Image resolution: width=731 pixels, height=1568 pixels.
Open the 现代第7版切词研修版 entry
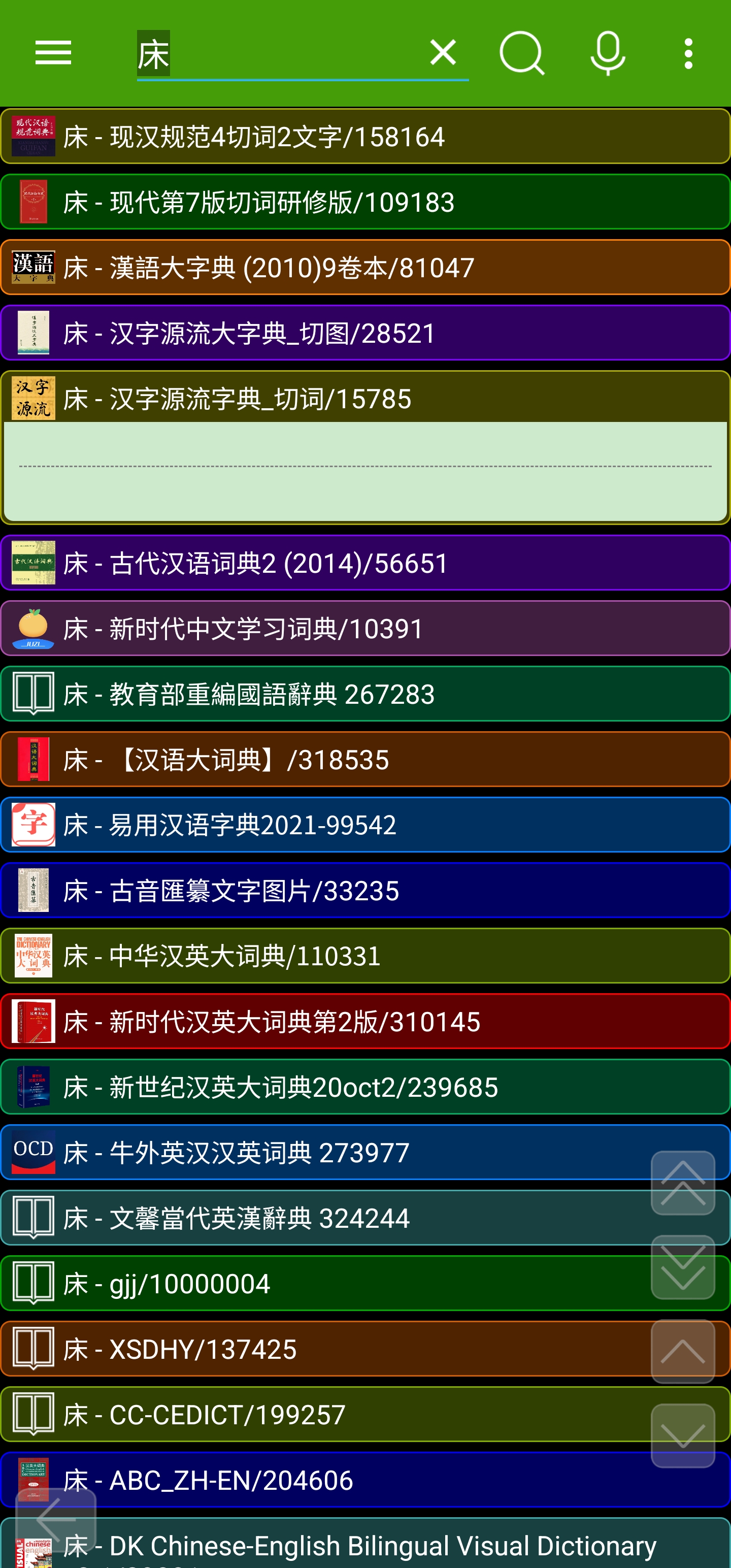(x=365, y=202)
